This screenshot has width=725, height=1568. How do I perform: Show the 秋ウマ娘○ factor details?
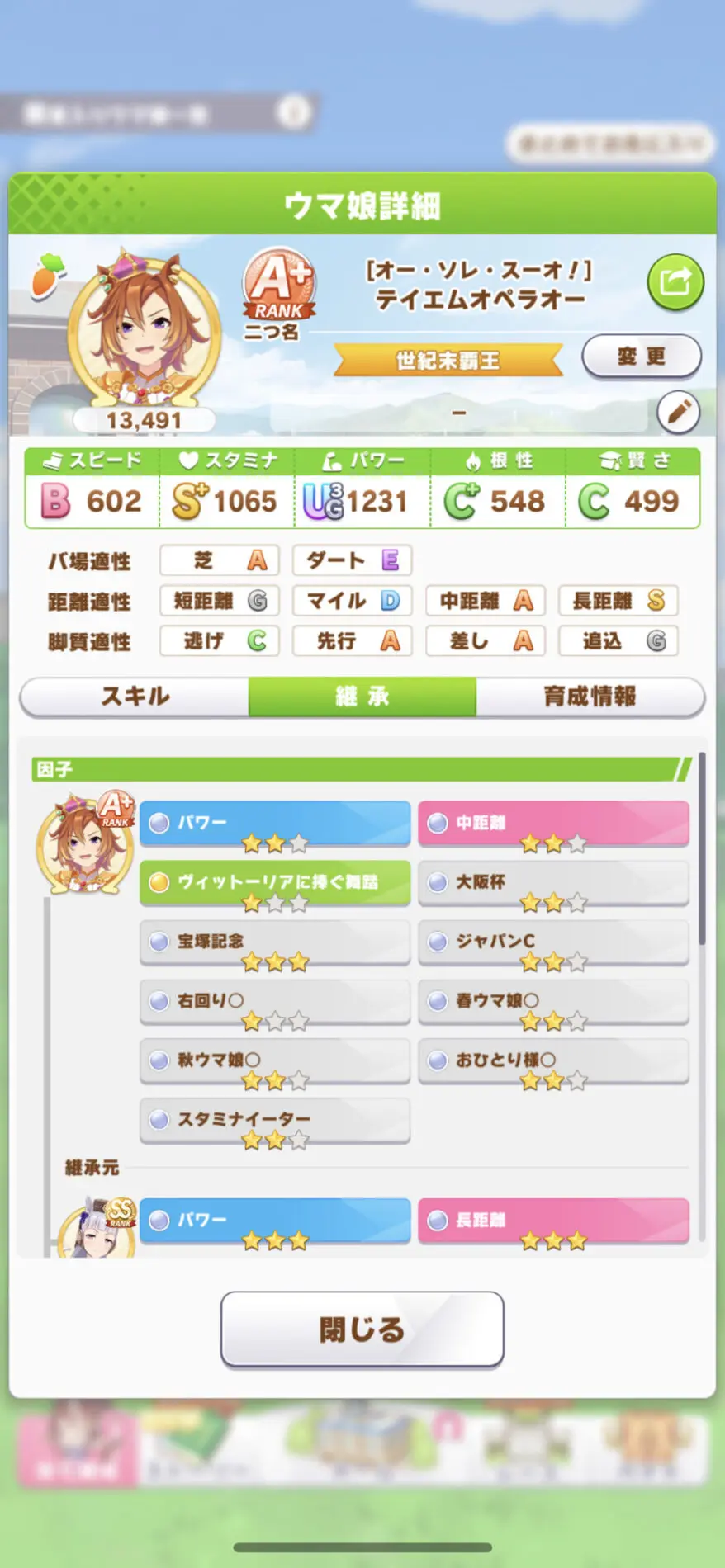pos(274,1060)
